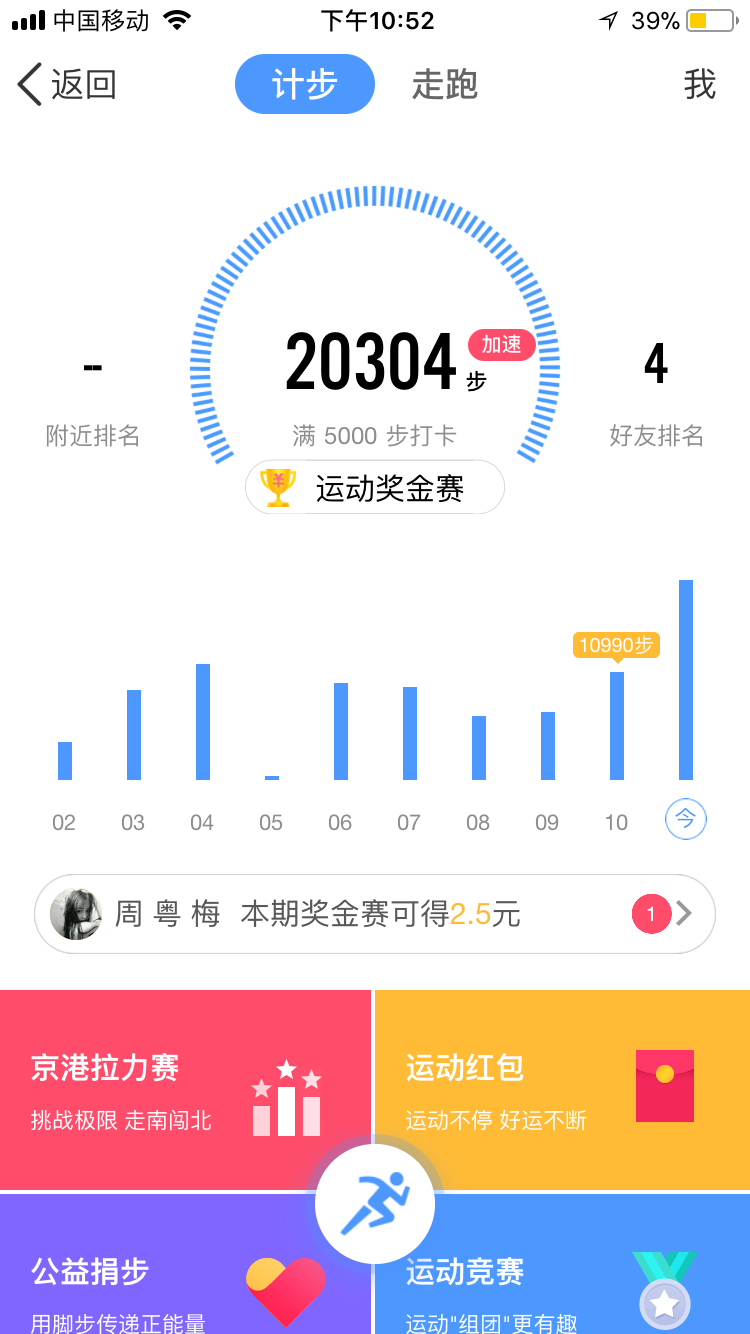Tap the round running figure button

tap(375, 1204)
